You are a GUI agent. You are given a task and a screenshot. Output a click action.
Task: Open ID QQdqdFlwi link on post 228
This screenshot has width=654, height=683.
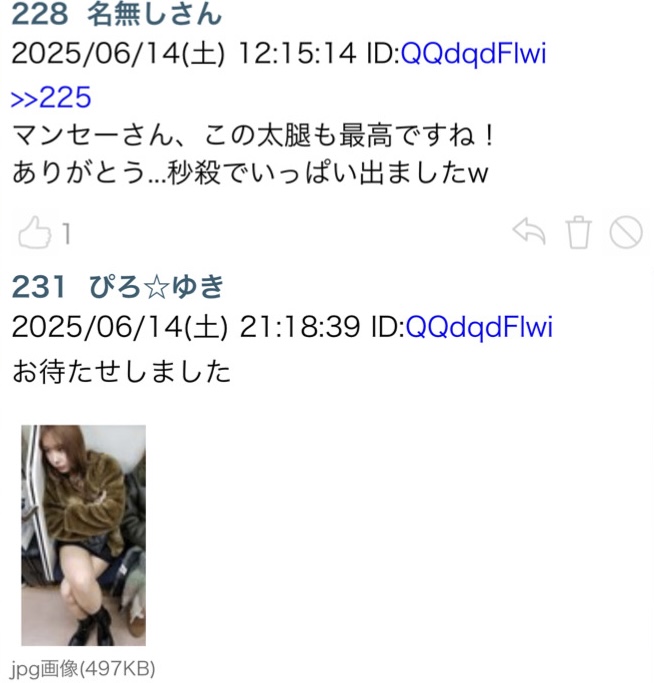tap(473, 53)
